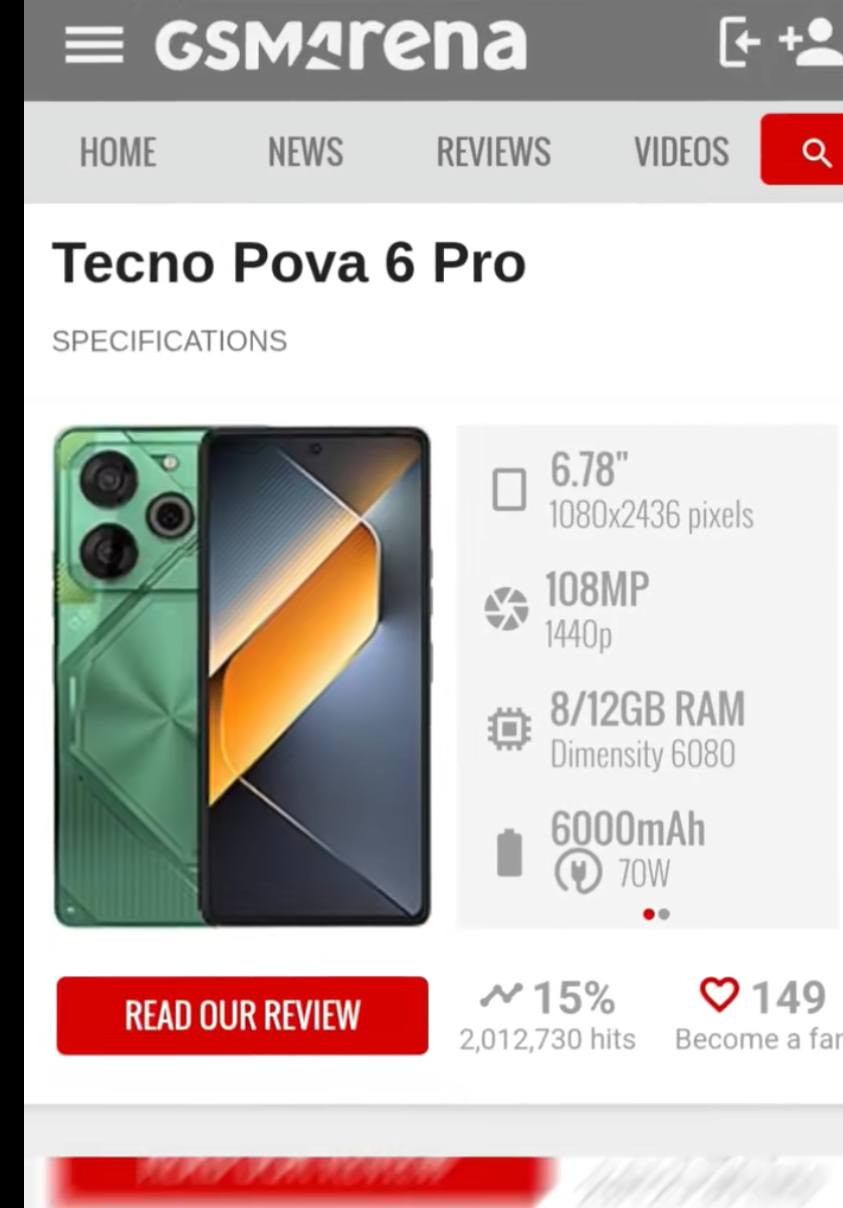Screen dimensions: 843x1208
Task: Switch to the Videos section
Action: pos(681,152)
